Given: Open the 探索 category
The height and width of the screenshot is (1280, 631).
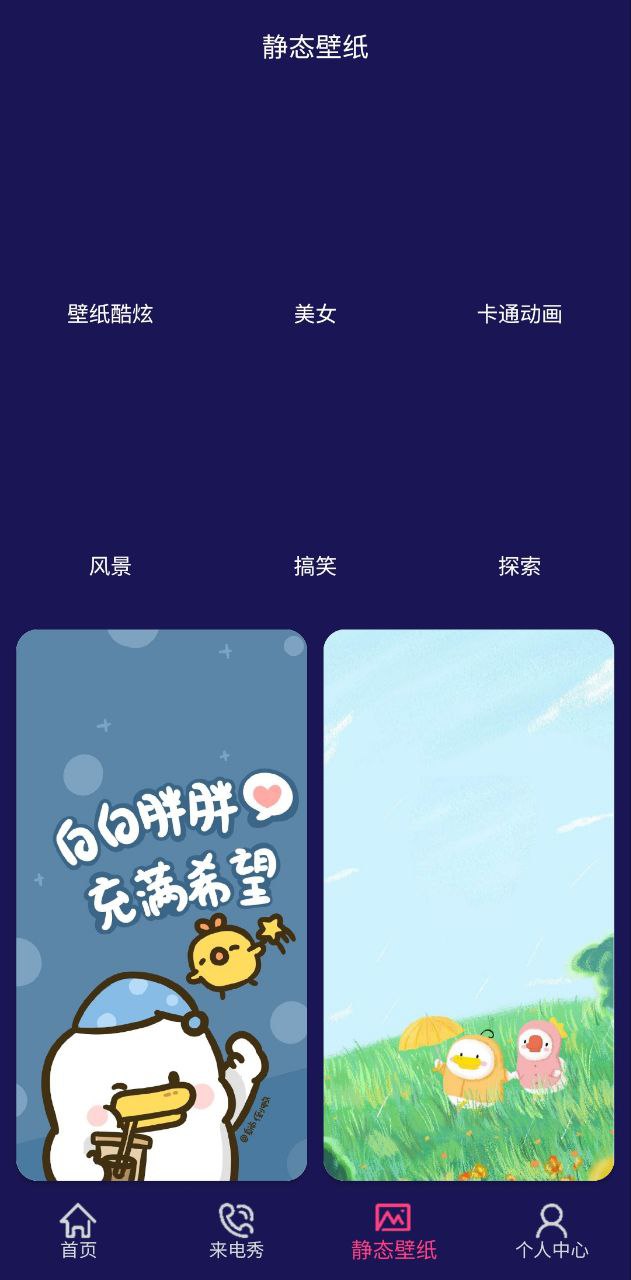Looking at the screenshot, I should [519, 566].
